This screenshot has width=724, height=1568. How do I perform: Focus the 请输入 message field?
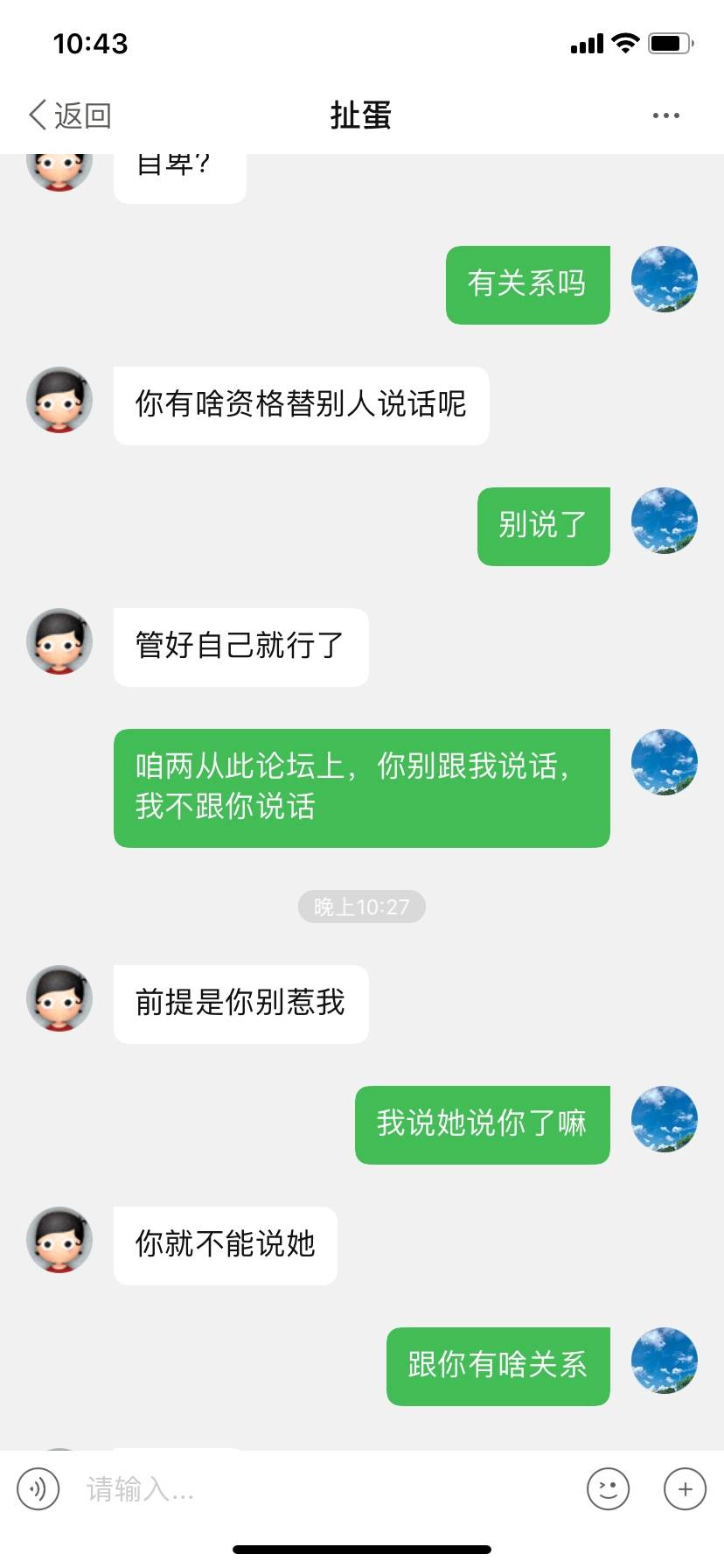(x=324, y=1488)
